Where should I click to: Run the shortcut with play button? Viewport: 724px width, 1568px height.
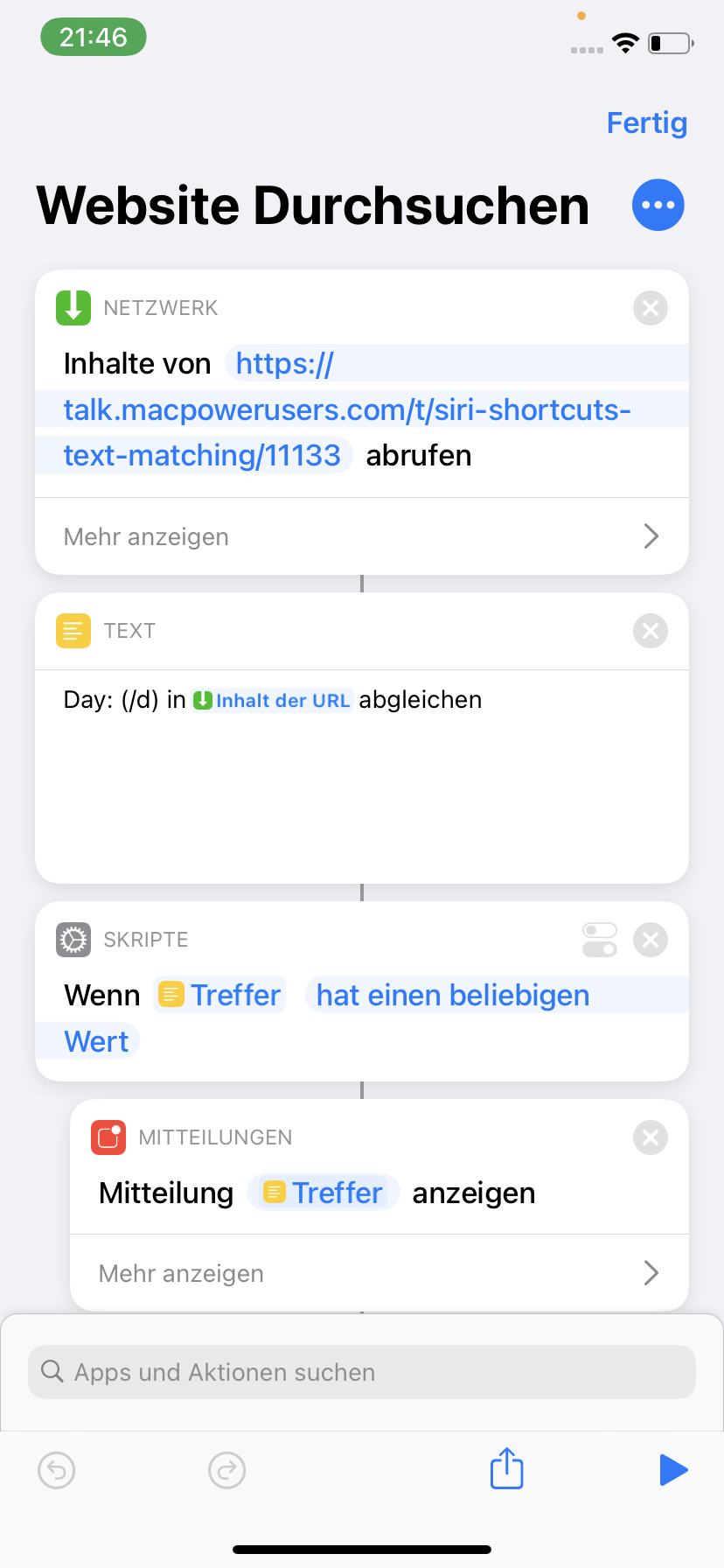coord(672,1470)
